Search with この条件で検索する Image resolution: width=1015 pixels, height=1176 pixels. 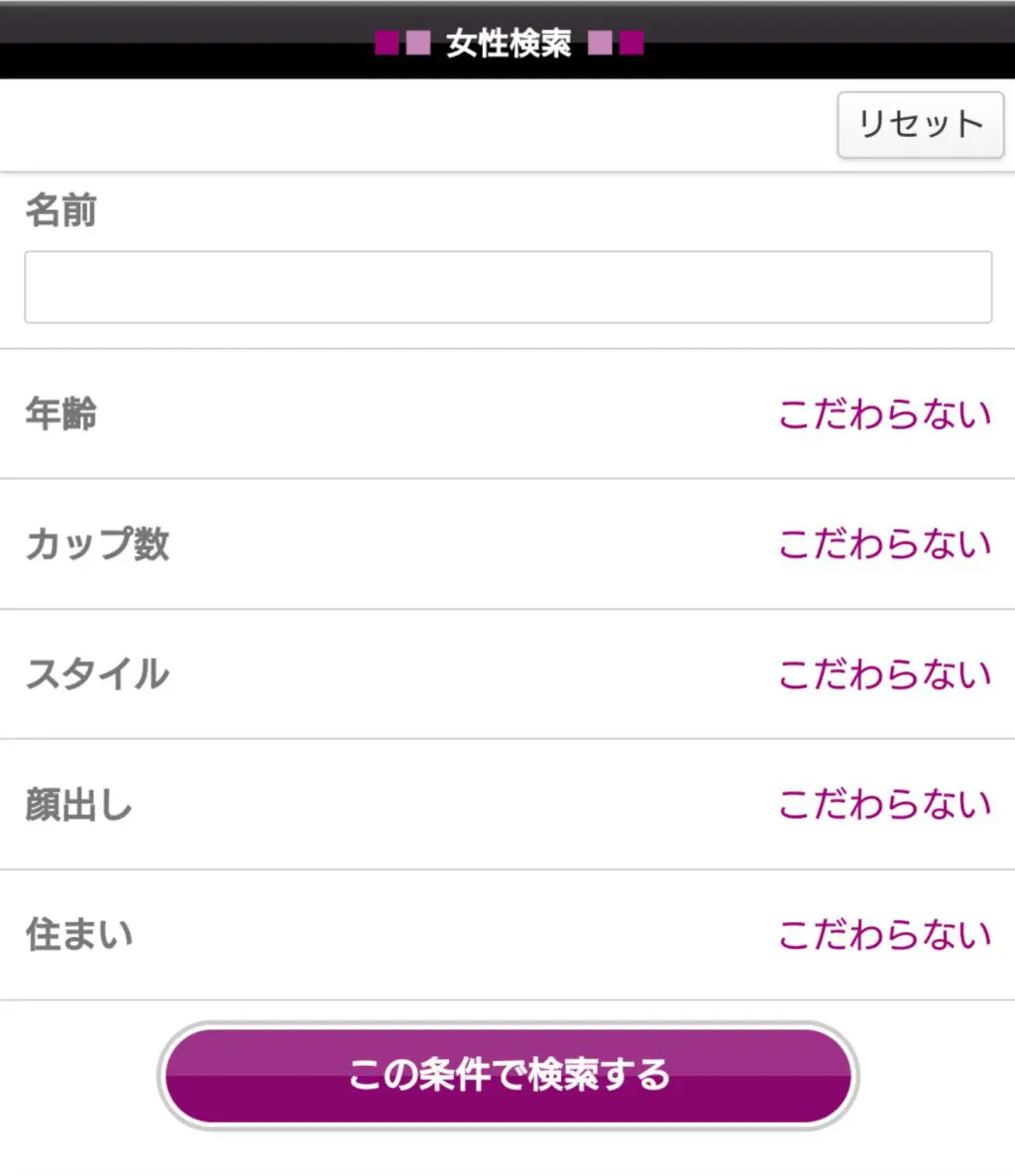pos(507,1075)
